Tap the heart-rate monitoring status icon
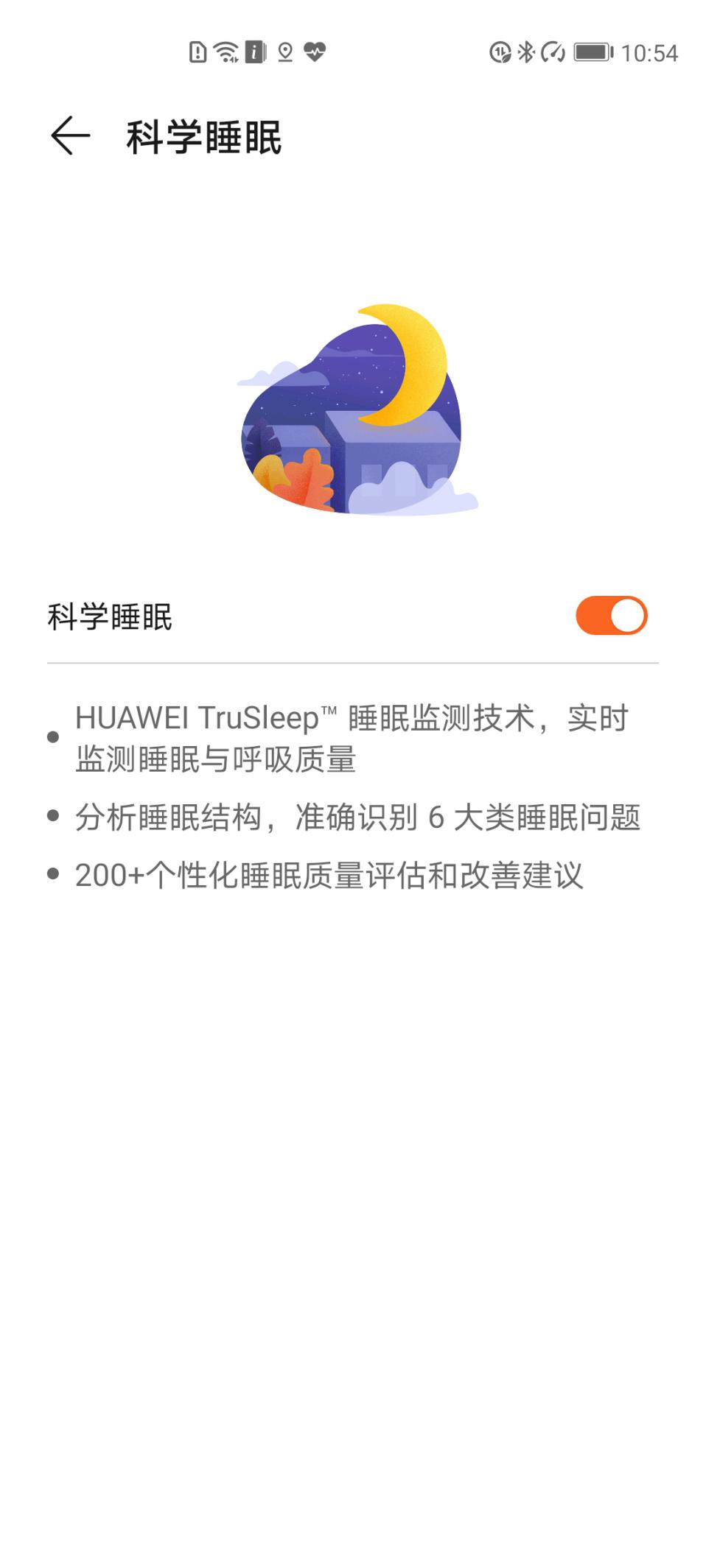 point(314,52)
